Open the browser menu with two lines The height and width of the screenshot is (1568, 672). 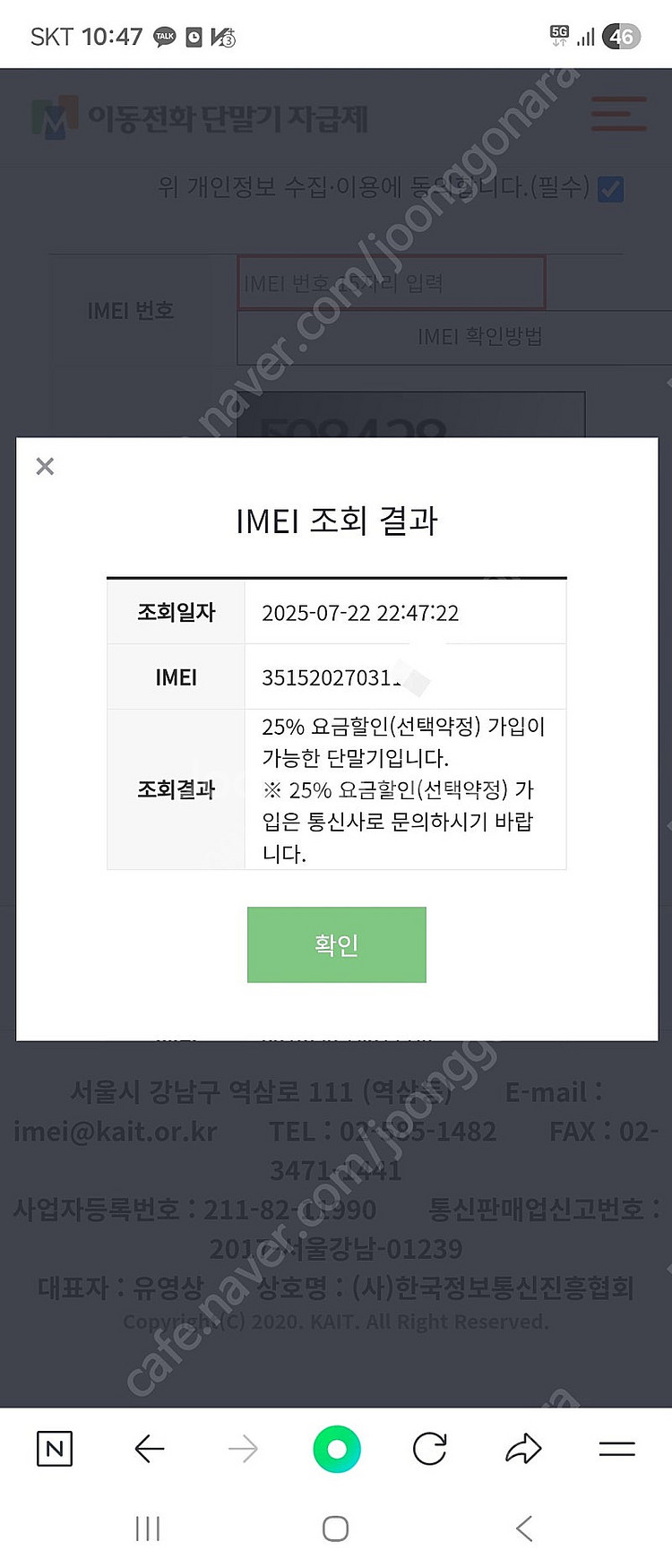pos(616,1449)
